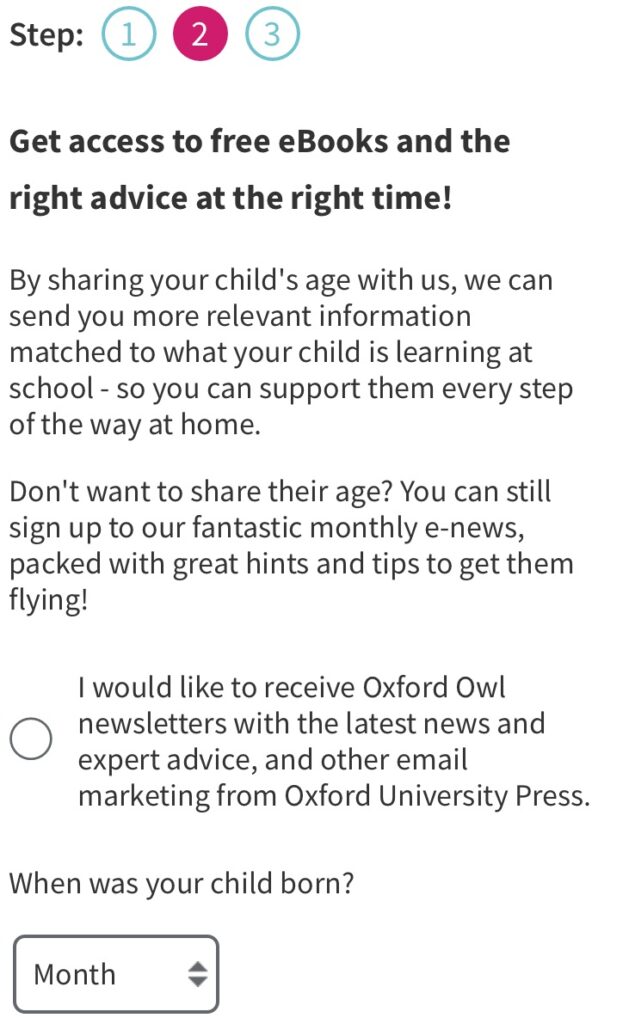Opt in to Oxford Owl newsletters
The width and height of the screenshot is (629, 1024).
pyautogui.click(x=31, y=739)
